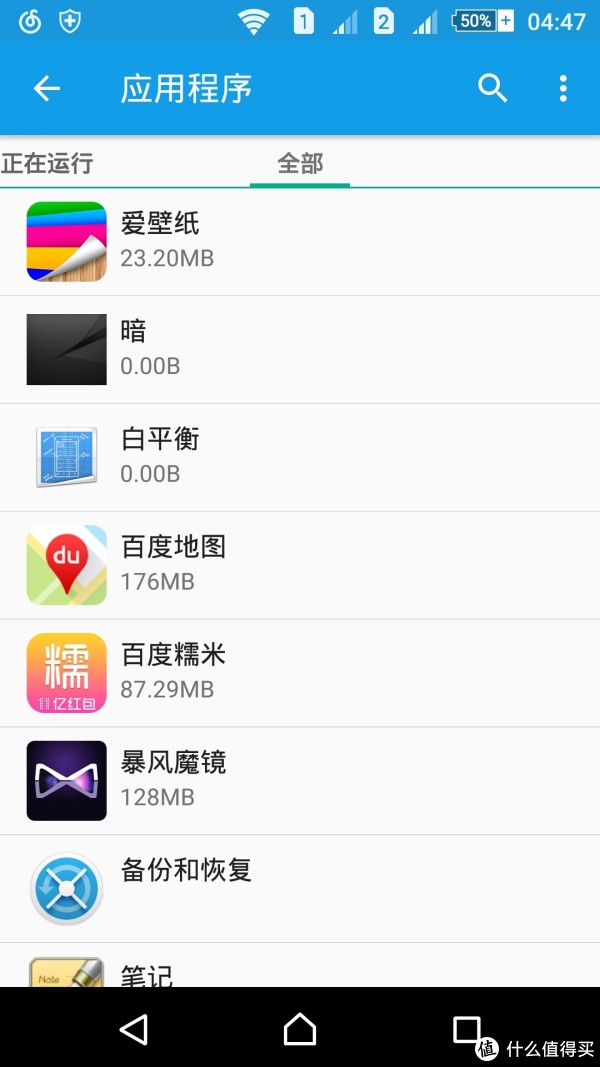The height and width of the screenshot is (1067, 600).
Task: Open app info for 暴风魔镜
Action: point(300,781)
